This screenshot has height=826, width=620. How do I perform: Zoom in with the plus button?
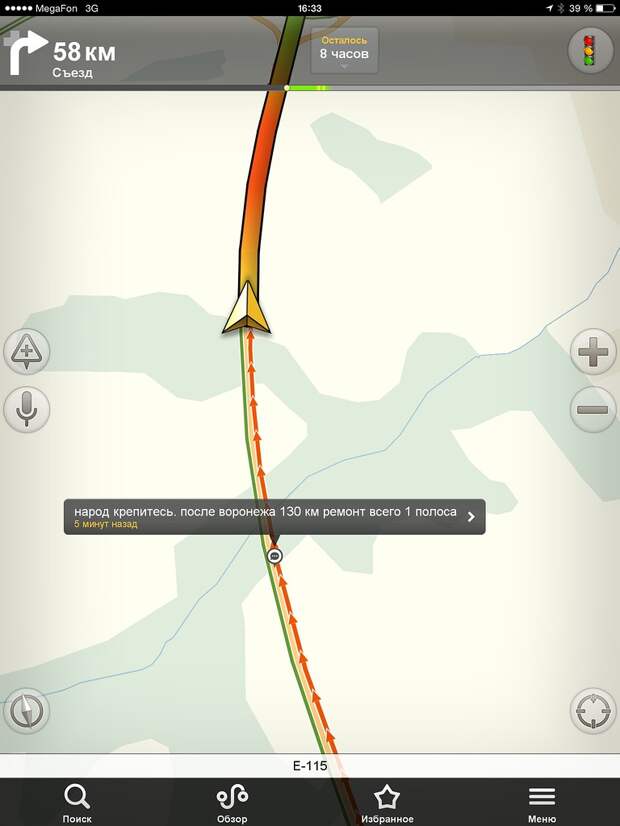tap(593, 352)
